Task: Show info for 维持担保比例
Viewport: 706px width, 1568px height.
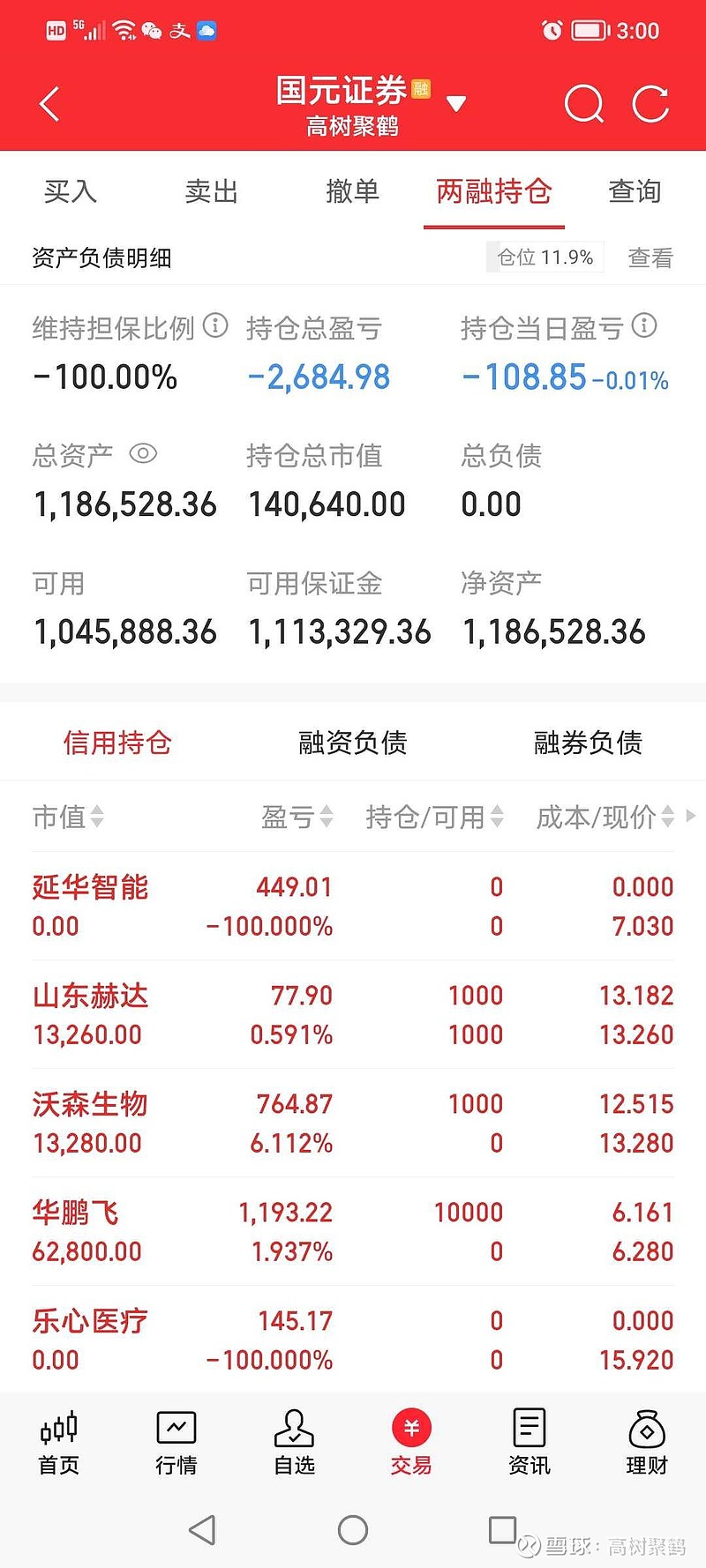Action: pyautogui.click(x=215, y=326)
